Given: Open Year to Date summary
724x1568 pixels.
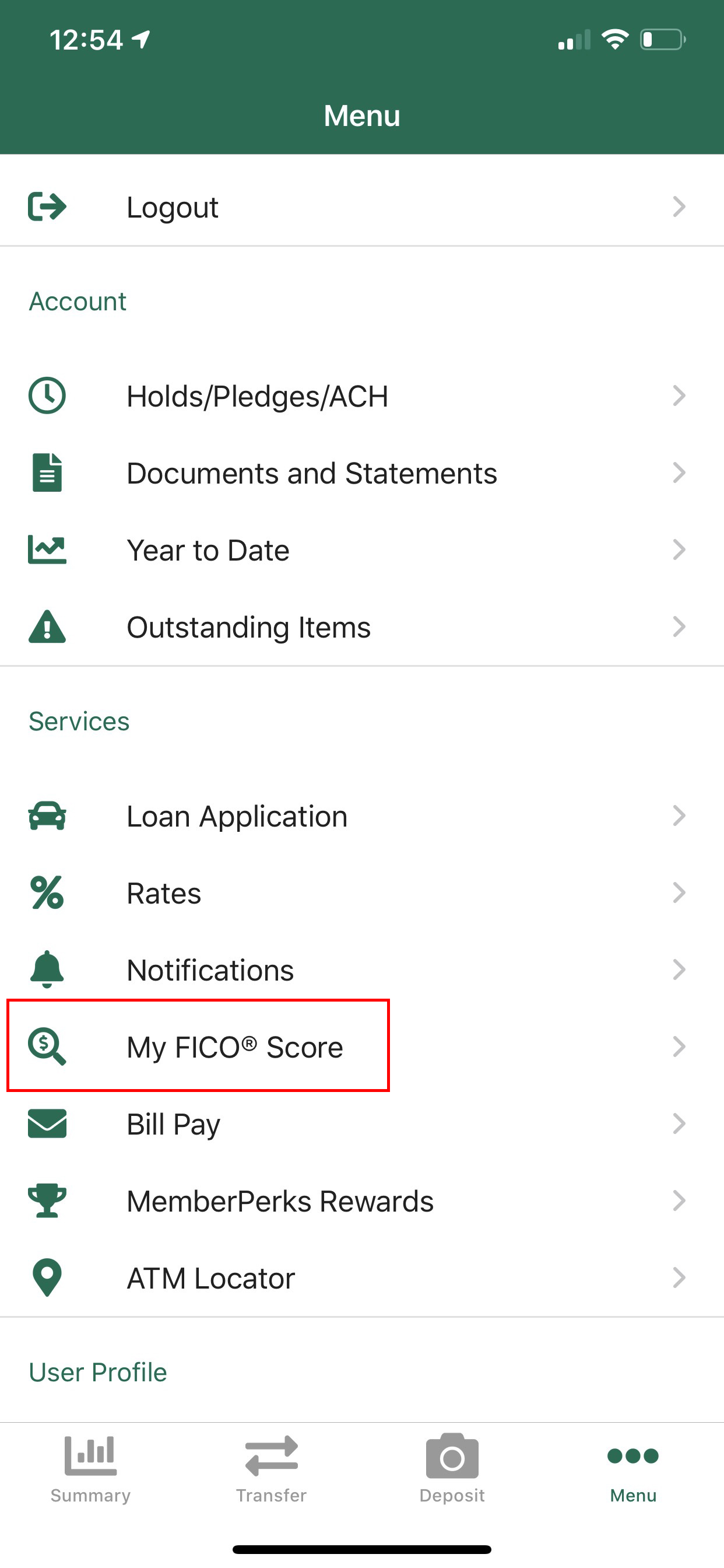Looking at the screenshot, I should pyautogui.click(x=362, y=549).
